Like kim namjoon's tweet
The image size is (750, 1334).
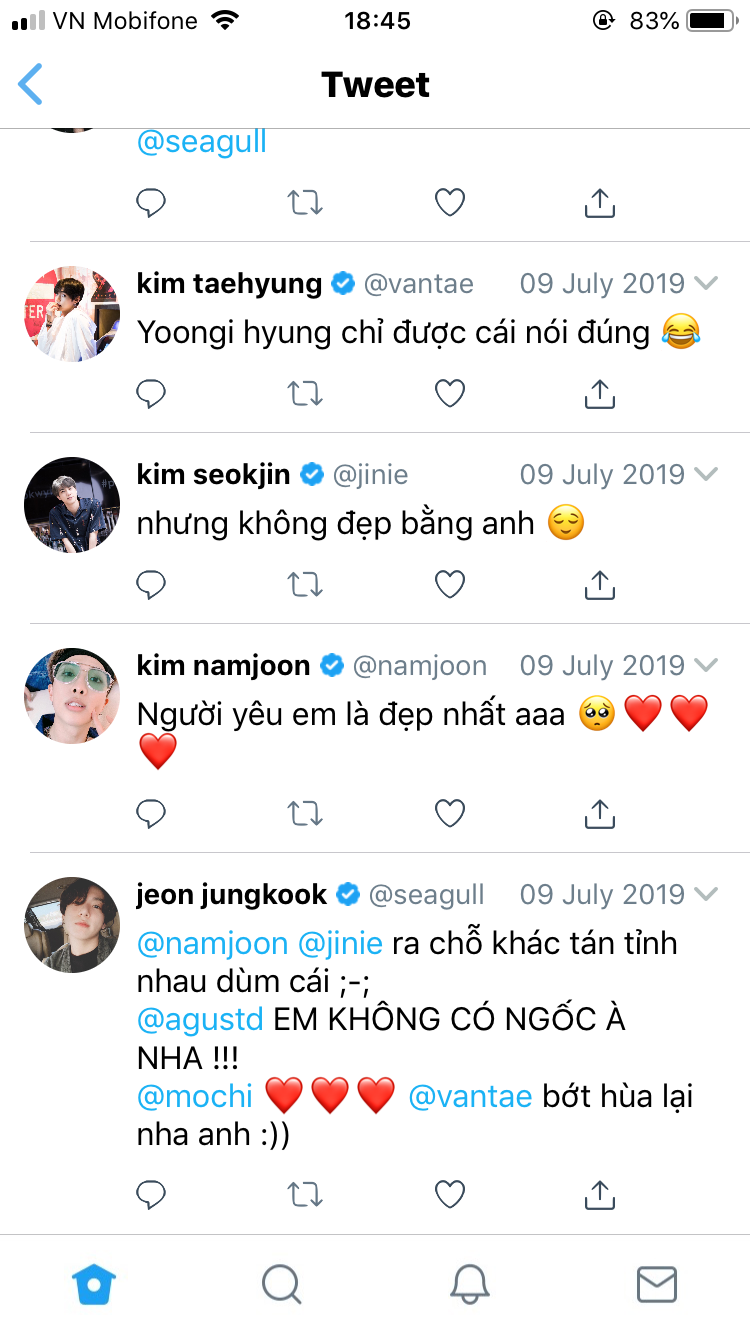click(450, 814)
